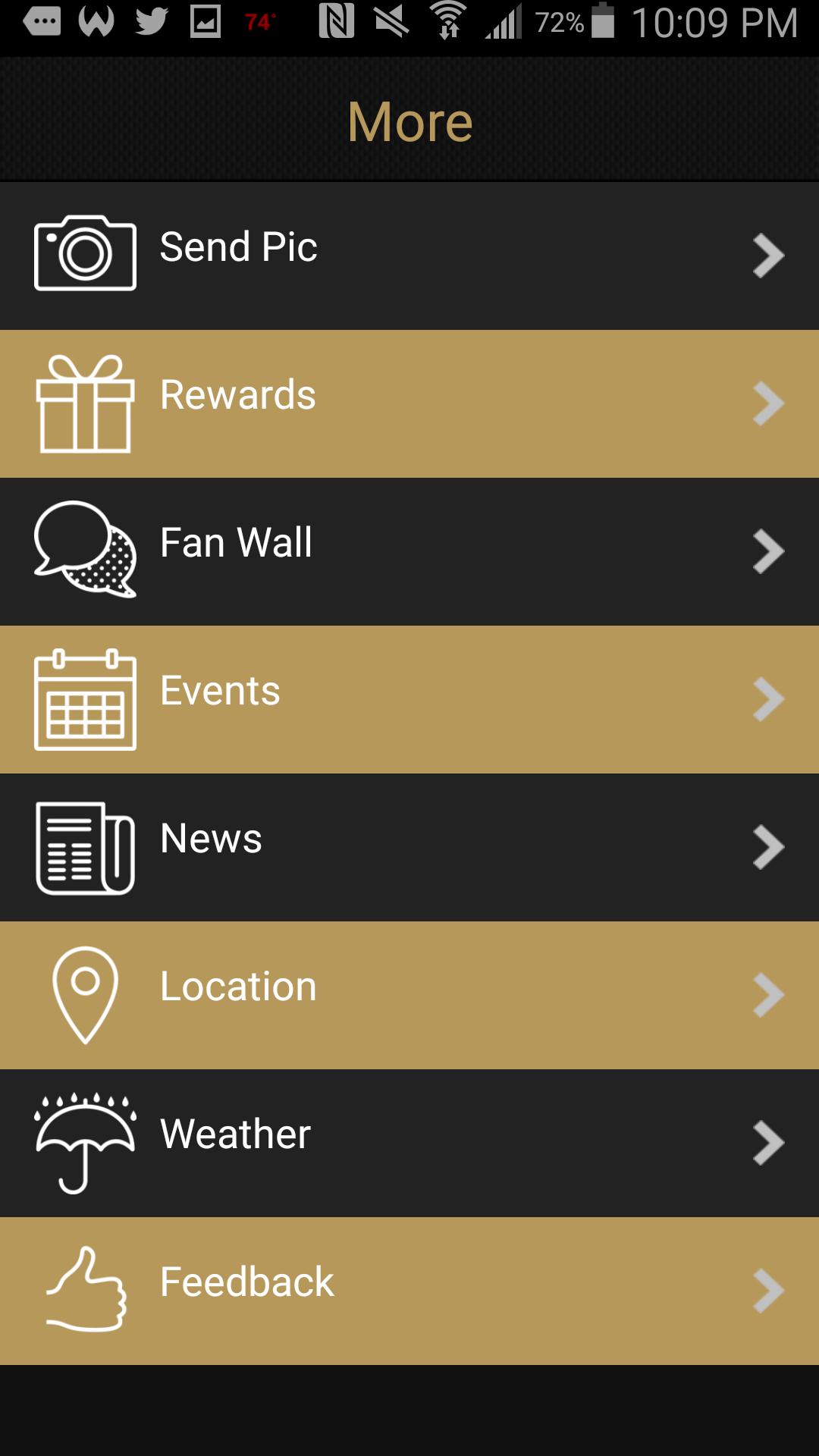View the Events calendar
This screenshot has height=1456, width=819.
pyautogui.click(x=409, y=698)
